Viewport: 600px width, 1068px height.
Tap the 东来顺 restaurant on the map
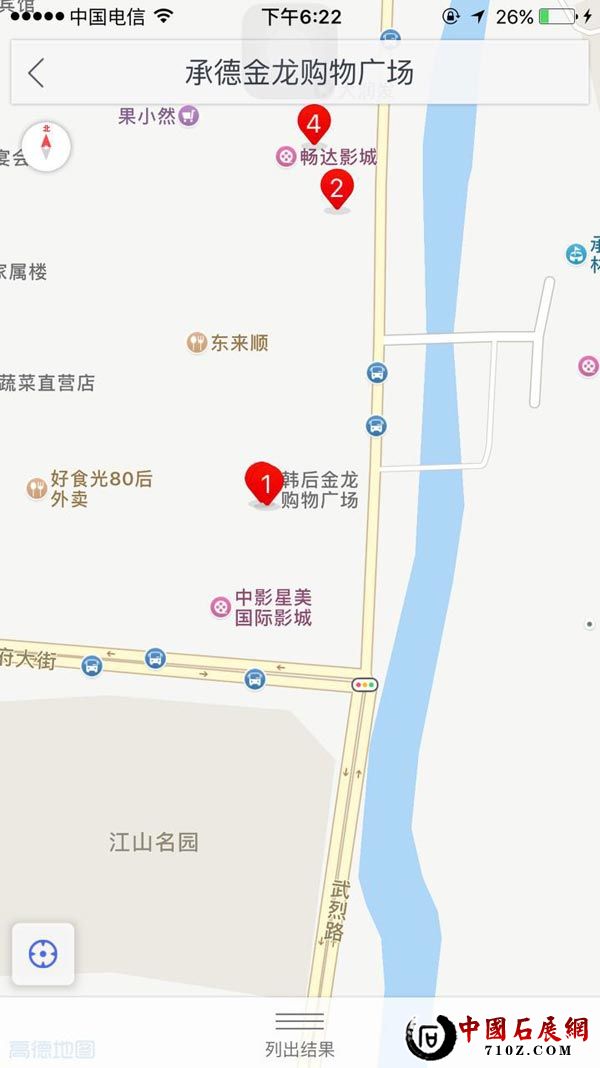click(x=197, y=343)
